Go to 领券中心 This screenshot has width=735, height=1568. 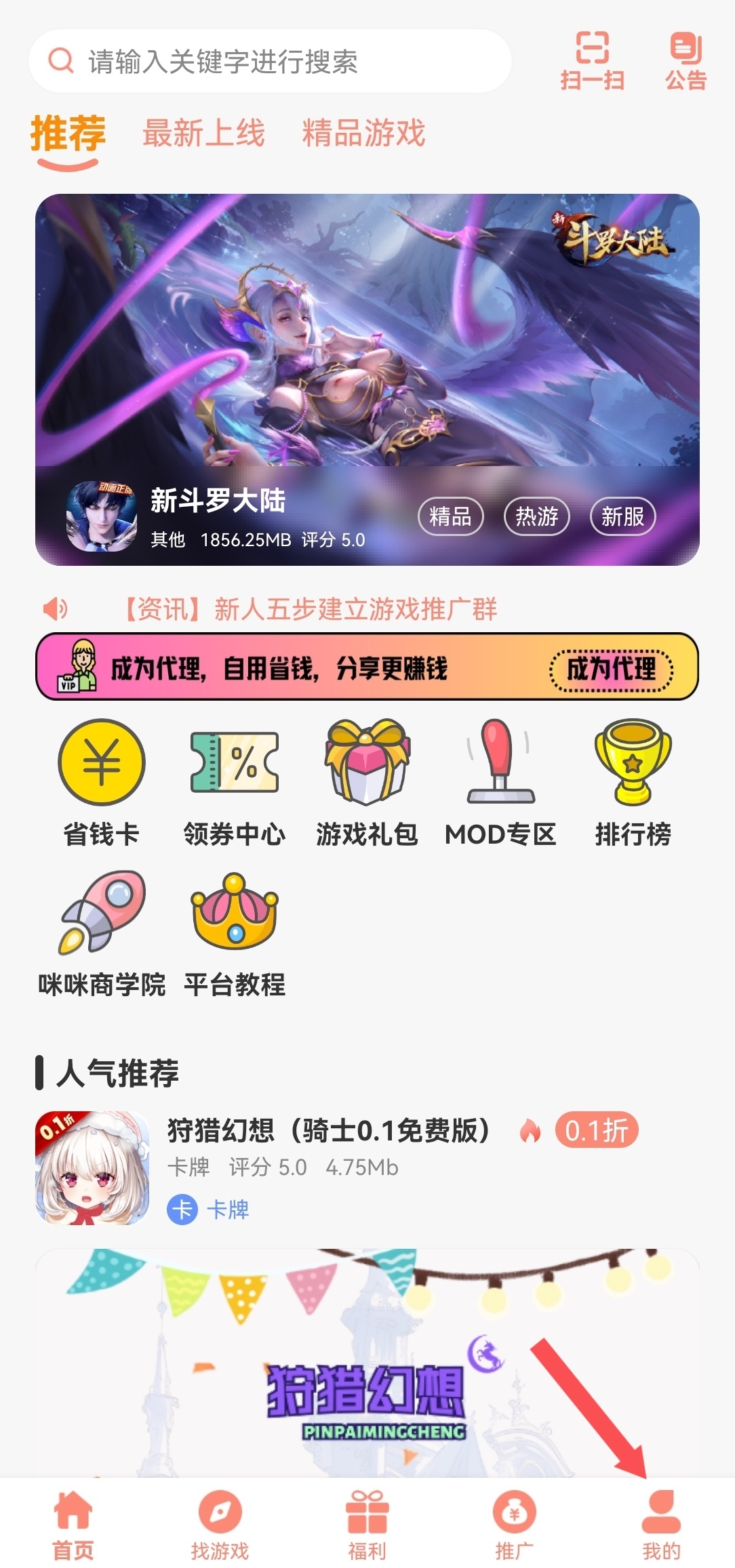(x=235, y=783)
